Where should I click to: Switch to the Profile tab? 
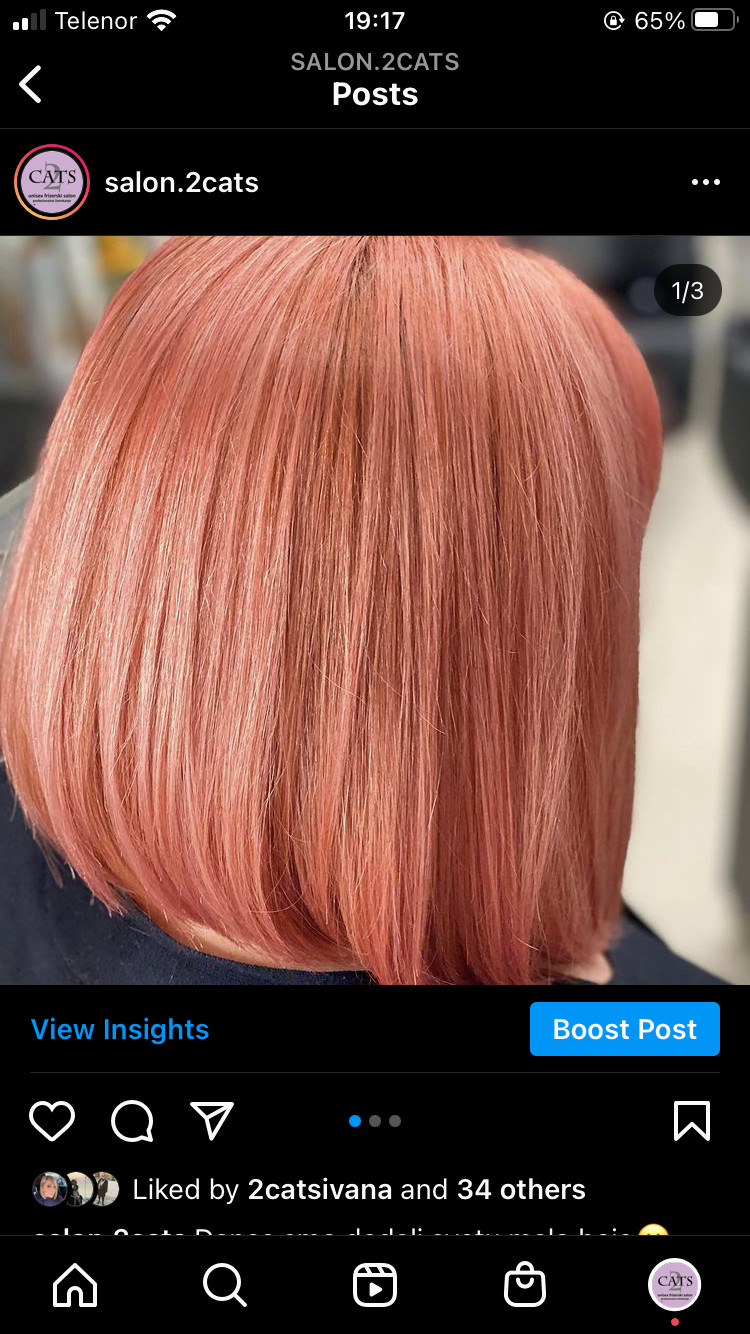[x=675, y=1283]
